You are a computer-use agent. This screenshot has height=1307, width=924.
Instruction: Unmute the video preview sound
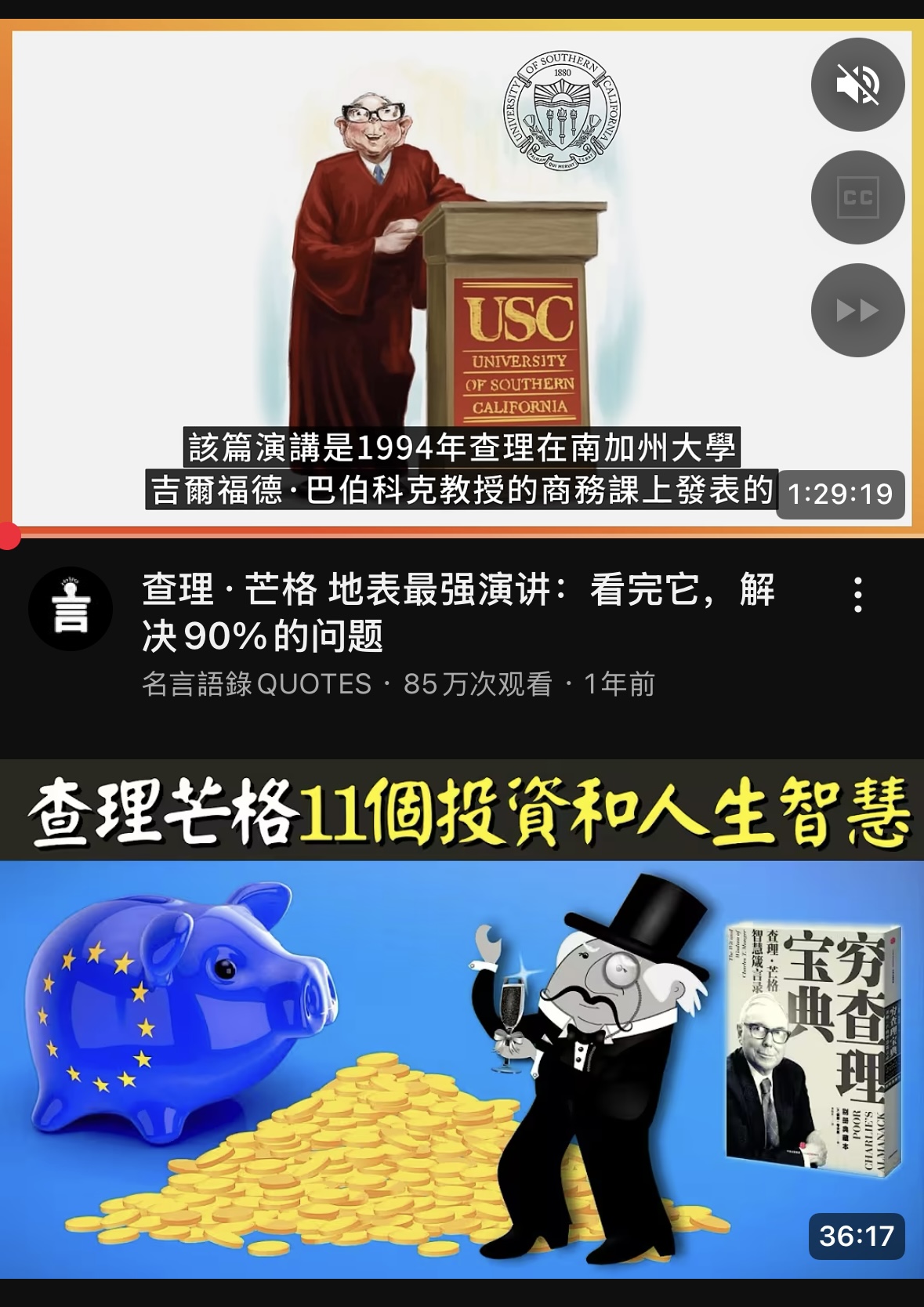pos(857,85)
